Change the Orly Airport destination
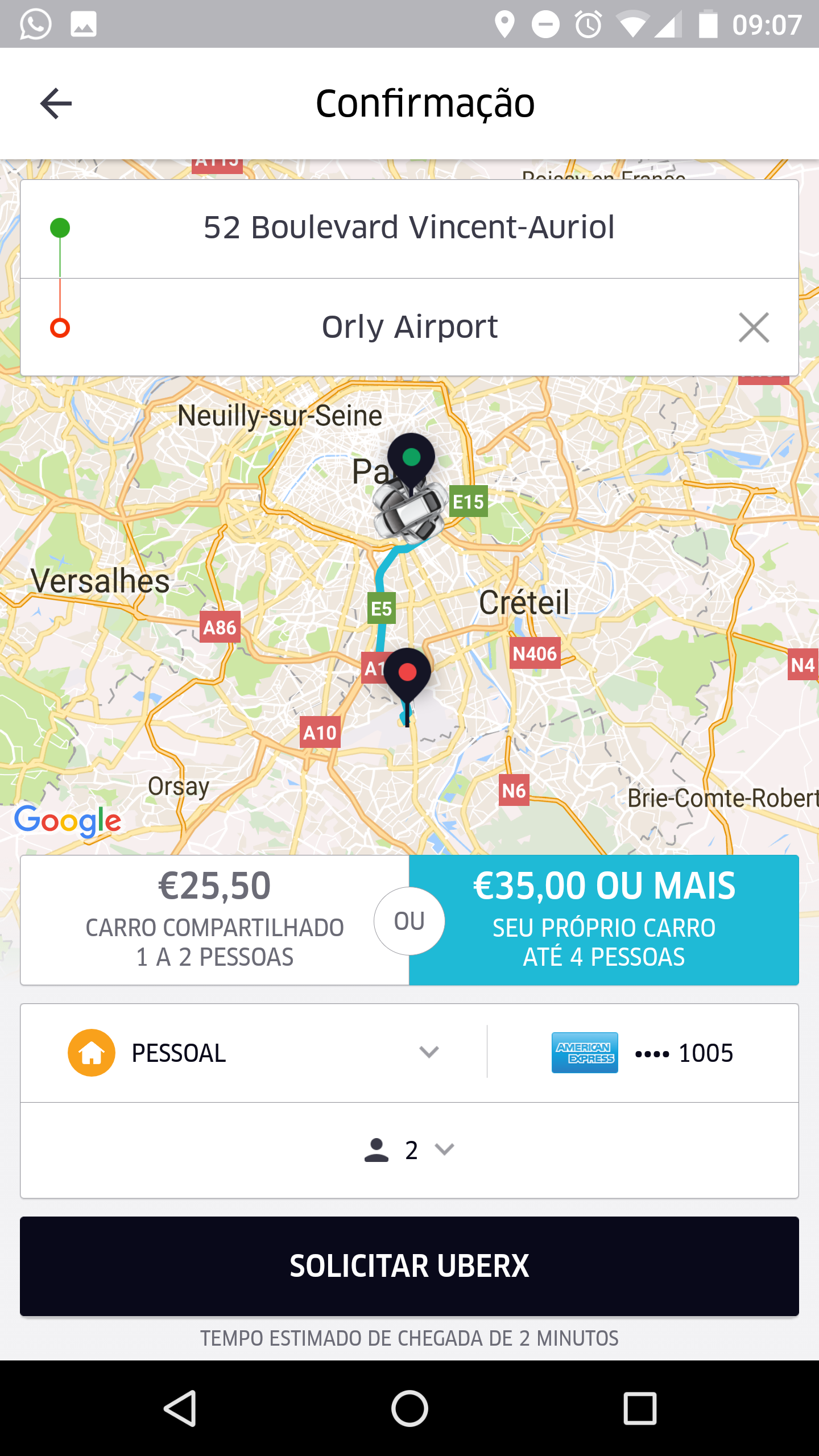The width and height of the screenshot is (819, 1456). [408, 327]
